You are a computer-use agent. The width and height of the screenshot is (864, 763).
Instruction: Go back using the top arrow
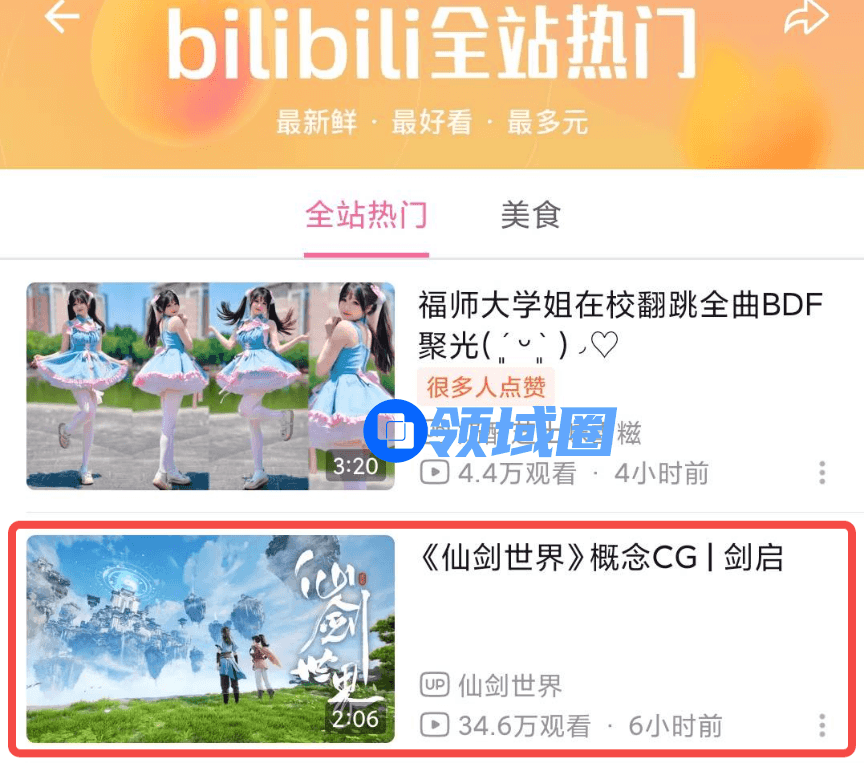61,17
